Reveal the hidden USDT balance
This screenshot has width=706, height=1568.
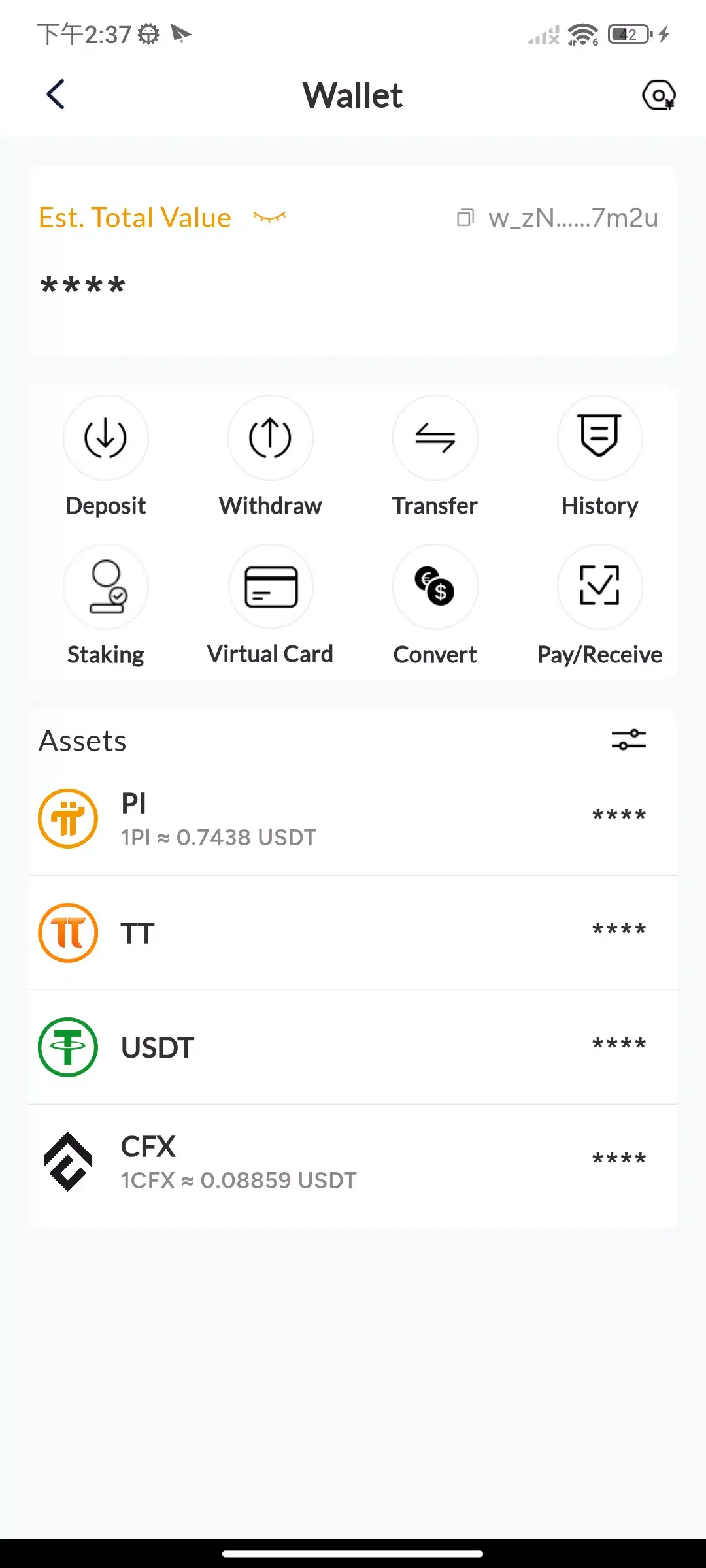tap(618, 1046)
